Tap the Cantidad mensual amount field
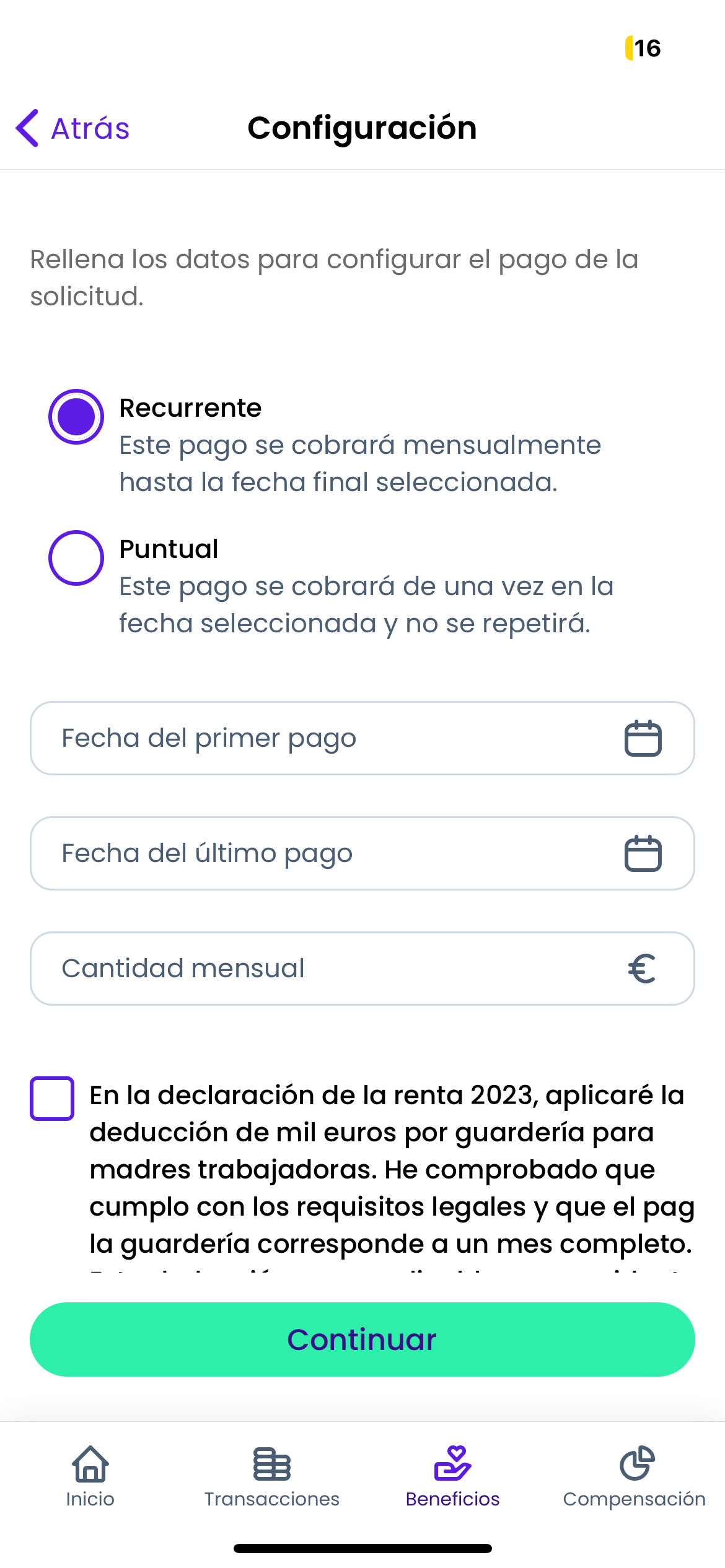Viewport: 725px width, 1568px height. tap(362, 969)
